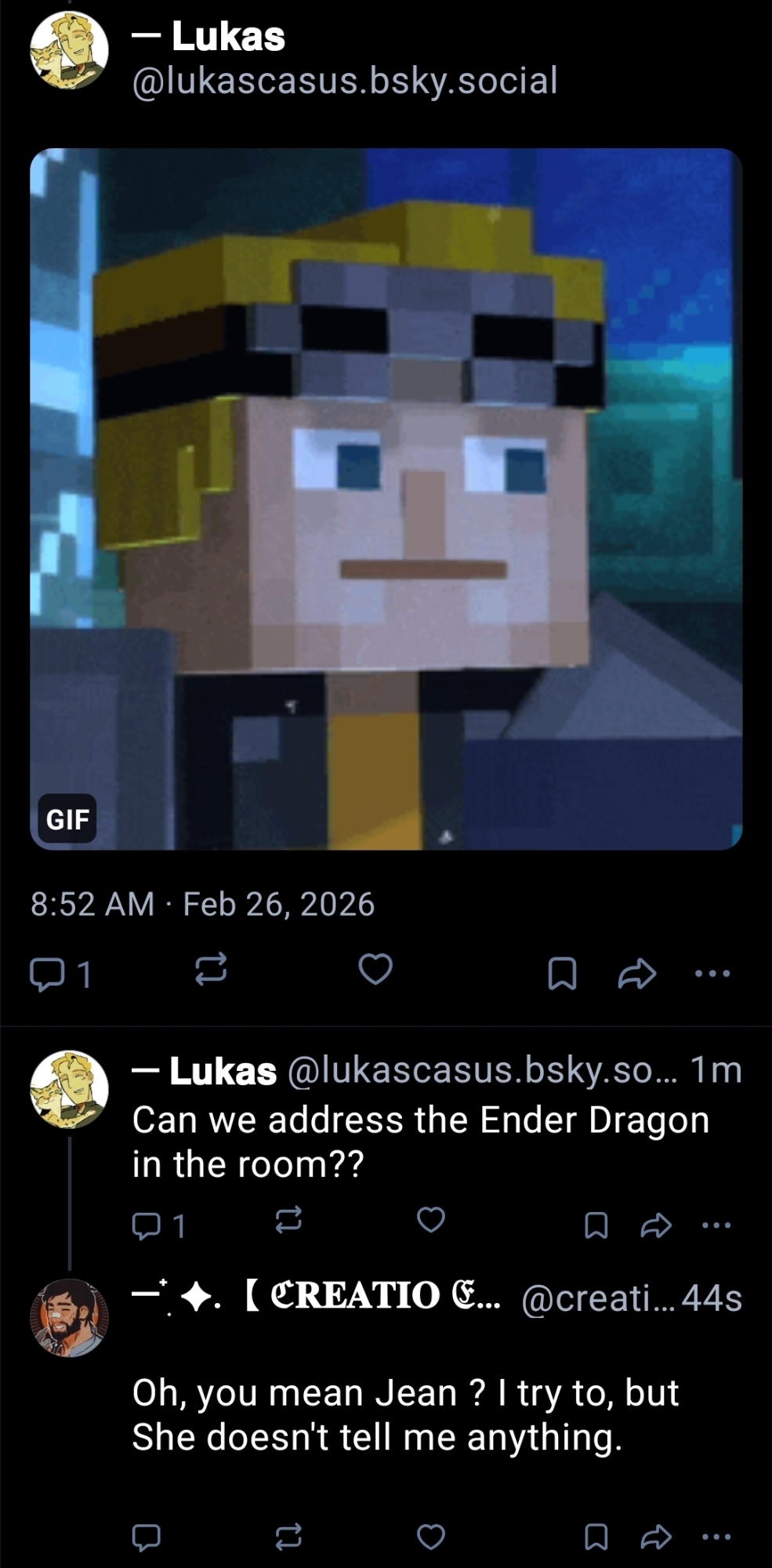
Task: Share the Ender Dragon comment
Action: 656,1225
